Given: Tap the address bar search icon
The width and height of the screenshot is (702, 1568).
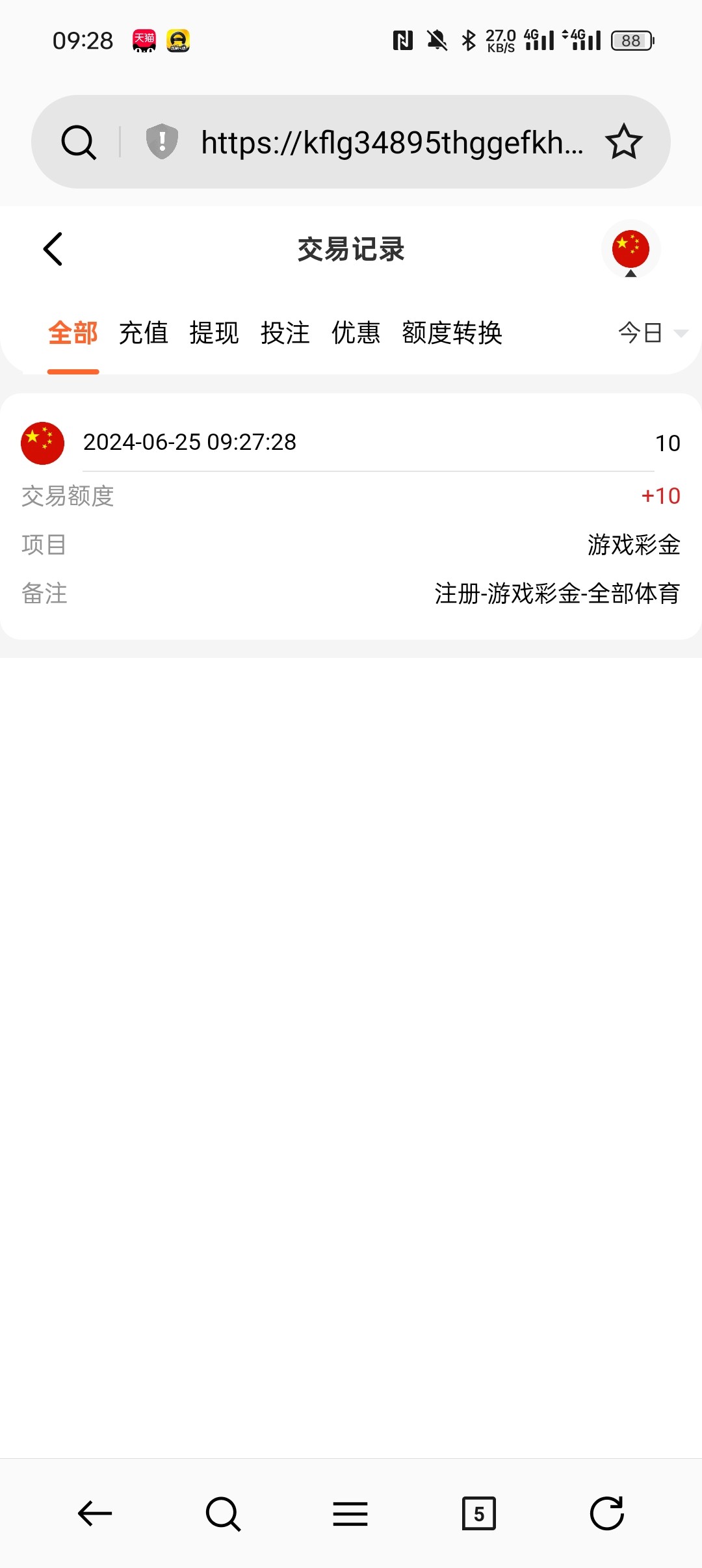Looking at the screenshot, I should pyautogui.click(x=79, y=142).
